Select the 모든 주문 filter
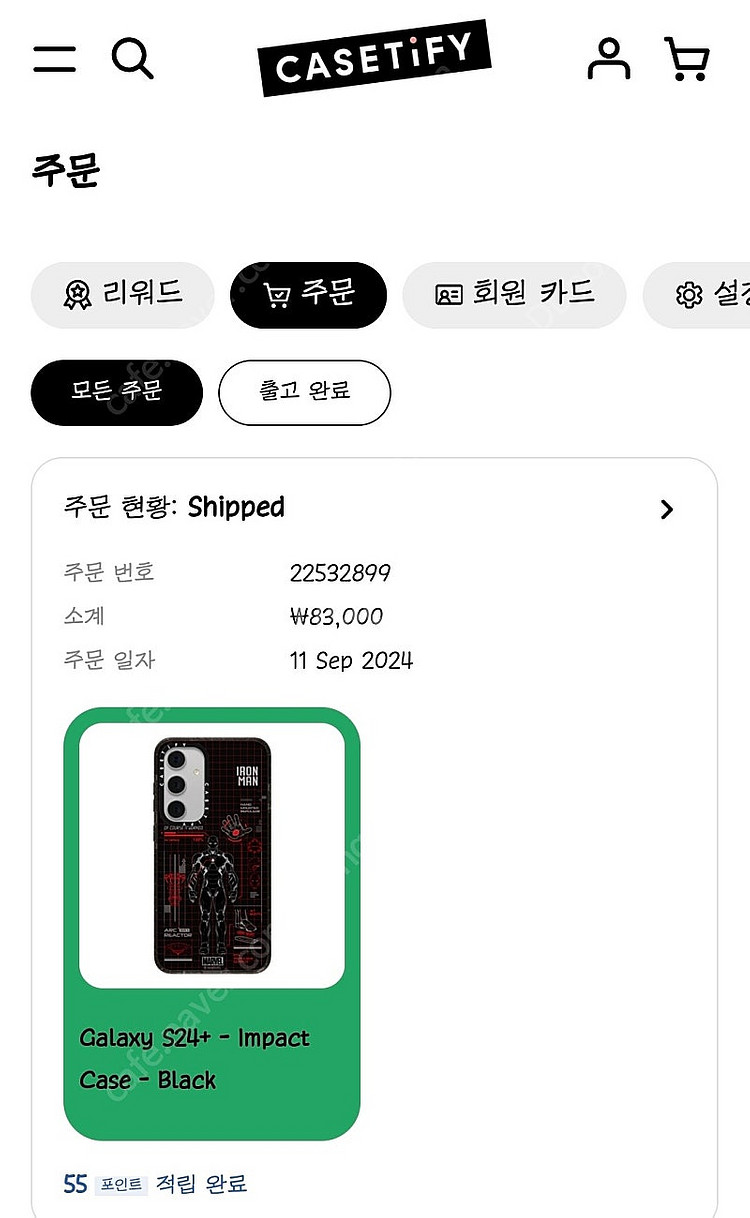The height and width of the screenshot is (1218, 750). (116, 393)
